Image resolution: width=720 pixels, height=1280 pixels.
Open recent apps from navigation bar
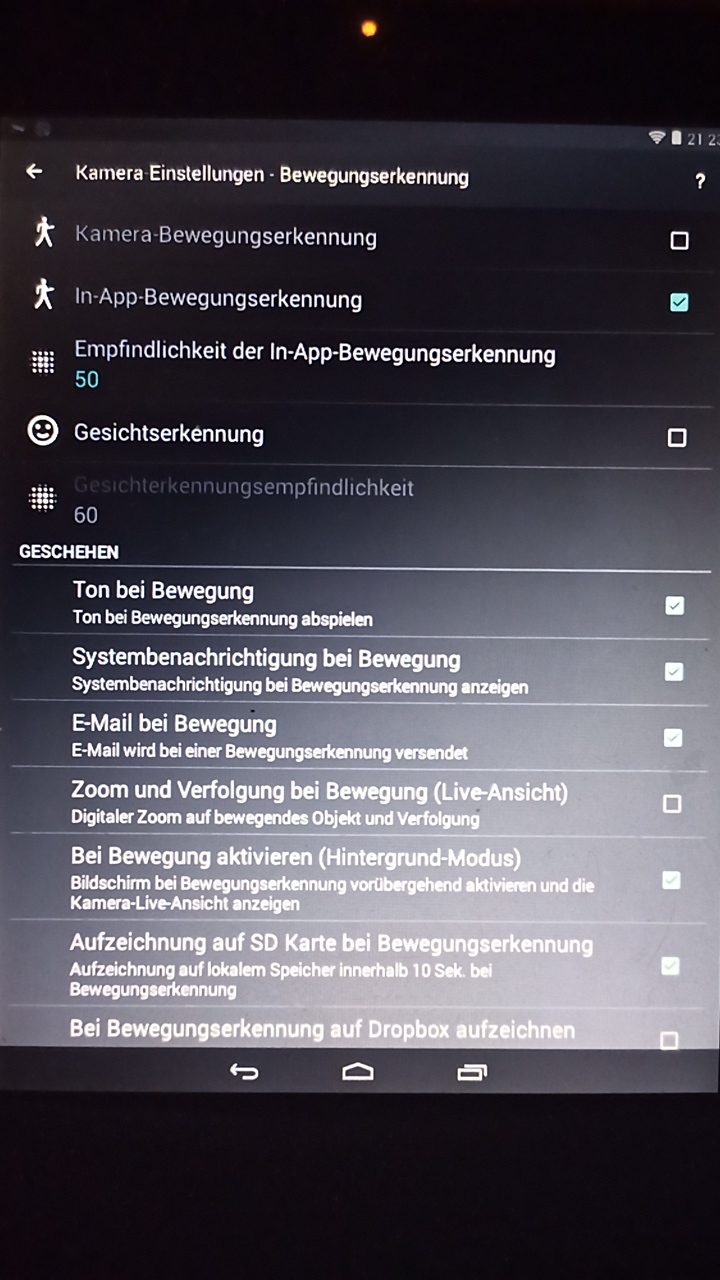(471, 1072)
